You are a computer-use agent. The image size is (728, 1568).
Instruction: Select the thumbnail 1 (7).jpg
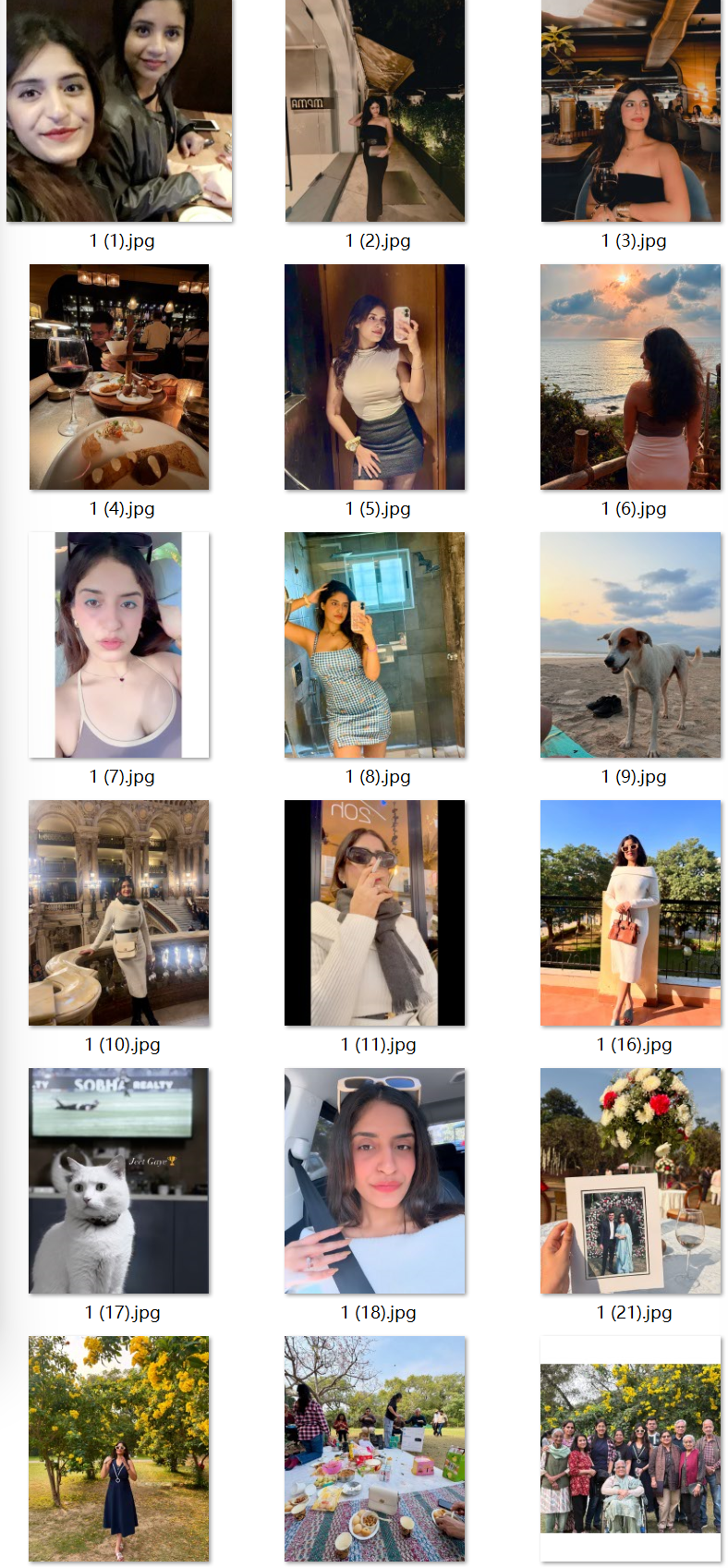pyautogui.click(x=119, y=645)
